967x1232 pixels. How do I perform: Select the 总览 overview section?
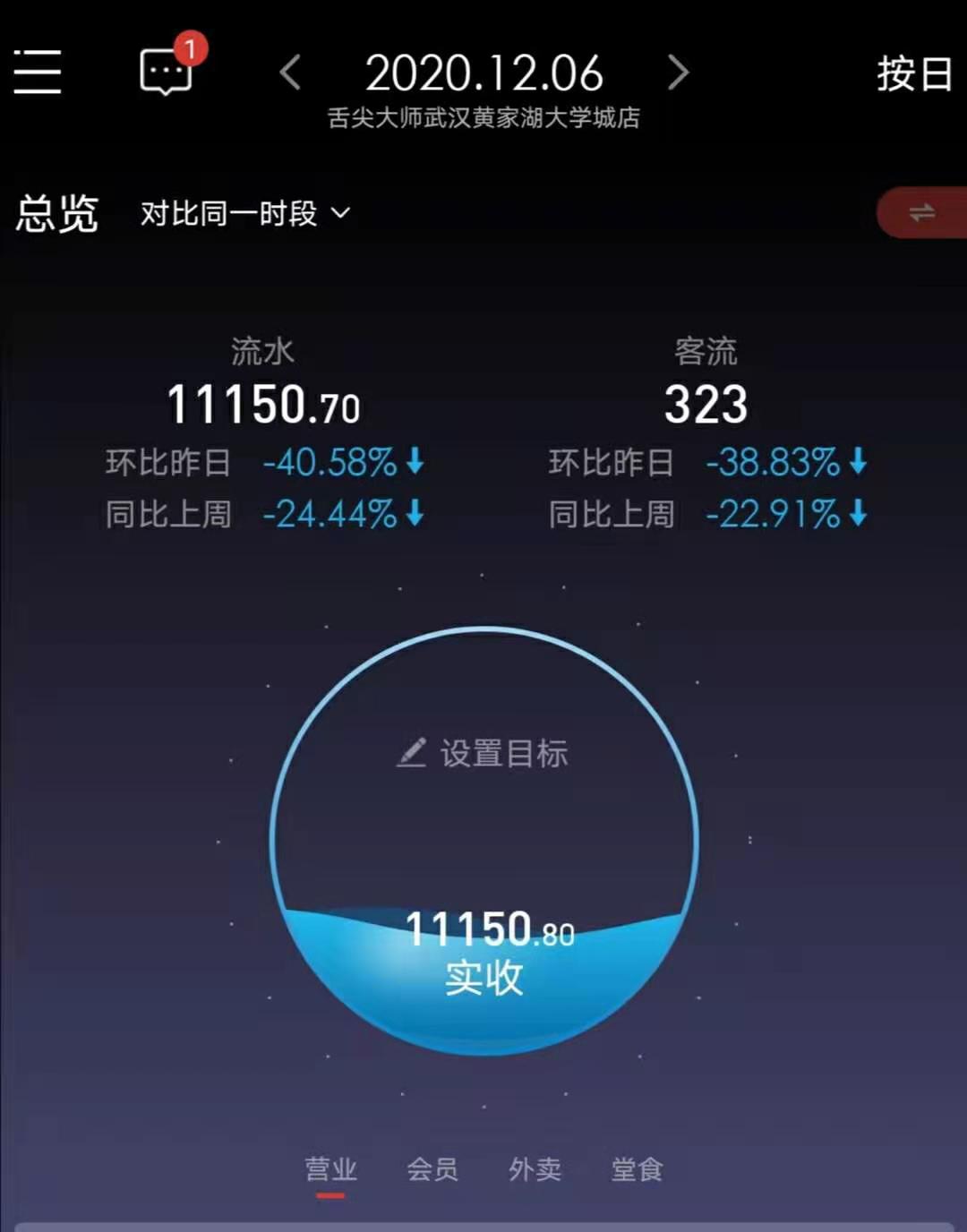(x=56, y=212)
